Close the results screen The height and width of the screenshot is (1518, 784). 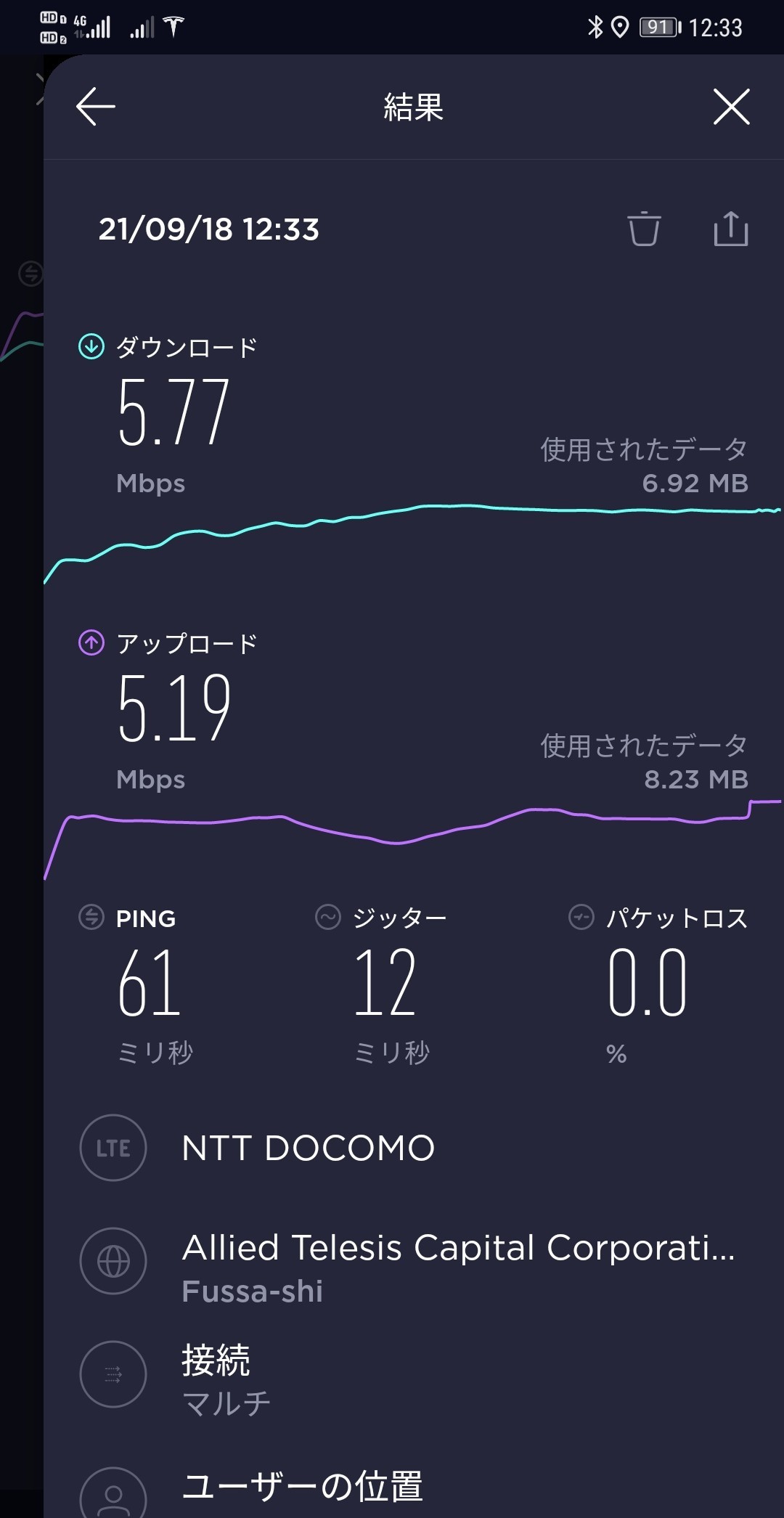click(731, 107)
